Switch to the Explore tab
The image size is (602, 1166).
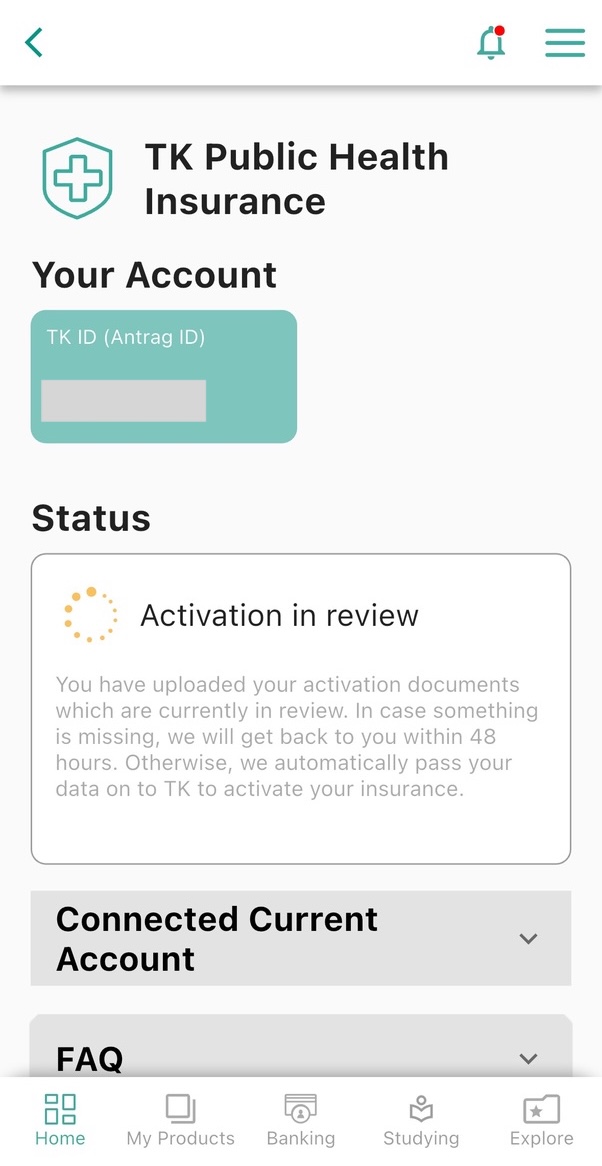click(x=541, y=1119)
